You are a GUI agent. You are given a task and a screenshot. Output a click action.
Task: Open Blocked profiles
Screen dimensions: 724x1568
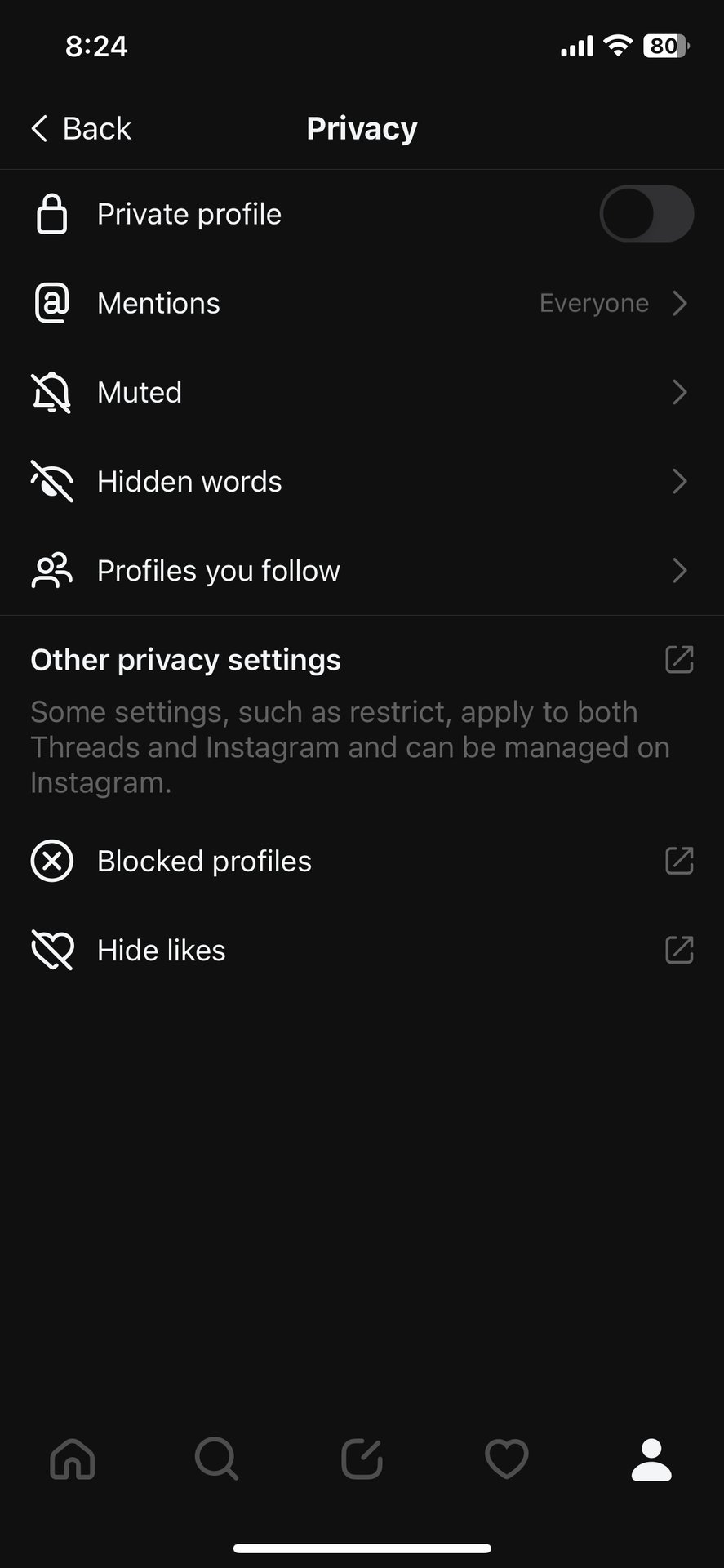(362, 861)
